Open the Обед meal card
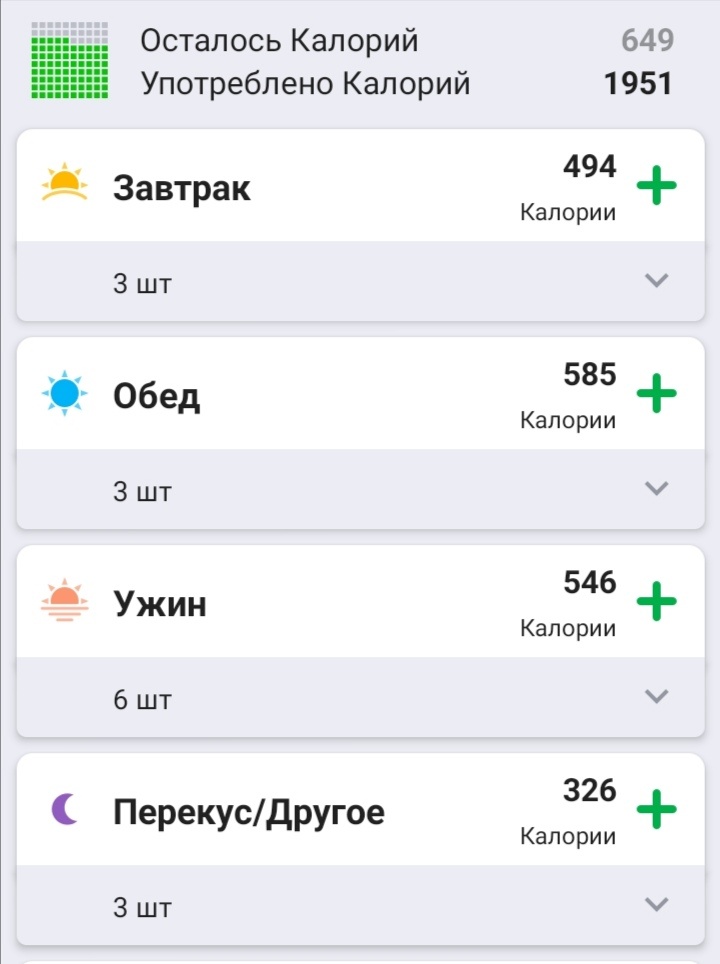The image size is (720, 964). click(156, 396)
